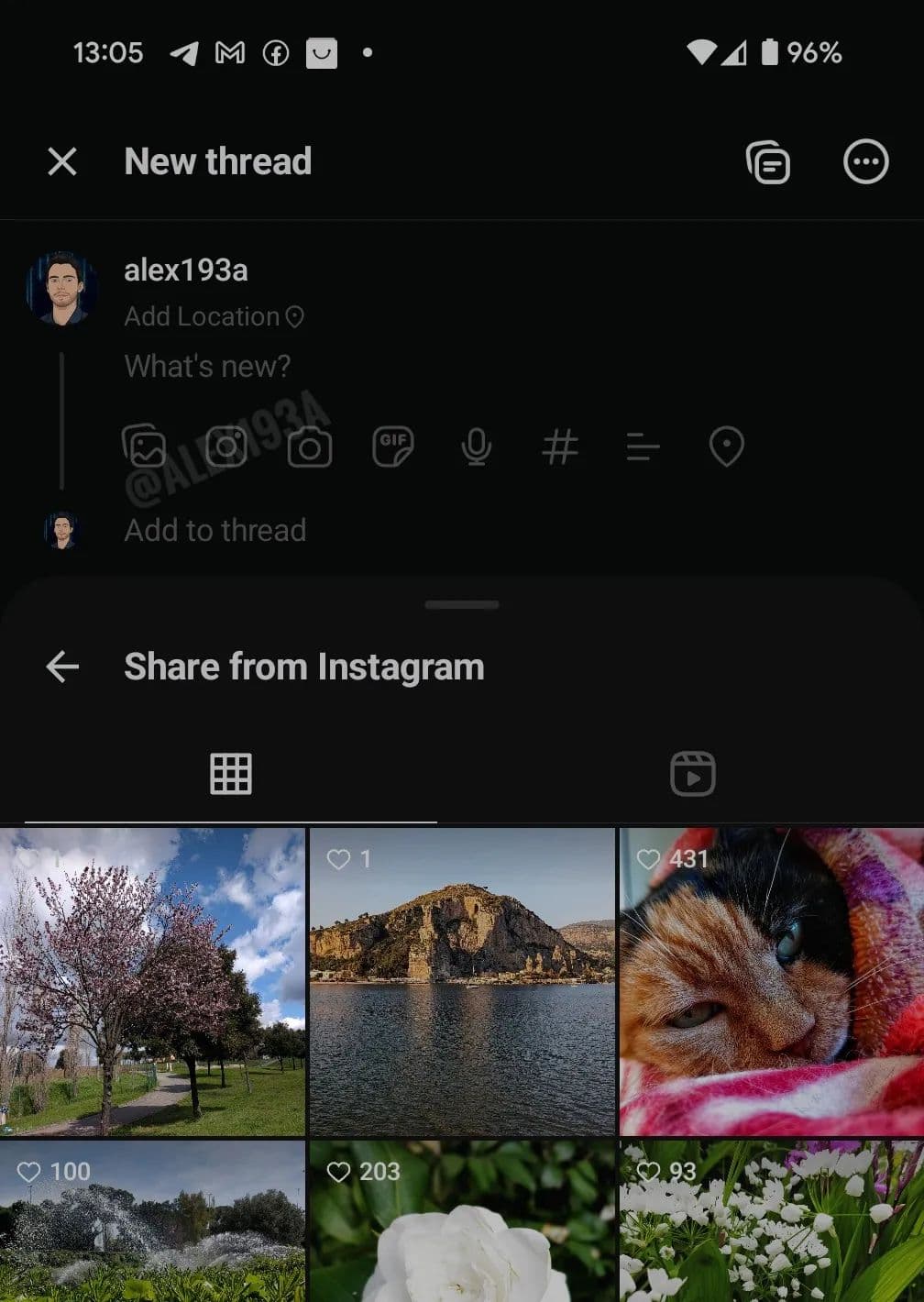Open the three-dot options menu
This screenshot has width=924, height=1302.
pyautogui.click(x=865, y=161)
